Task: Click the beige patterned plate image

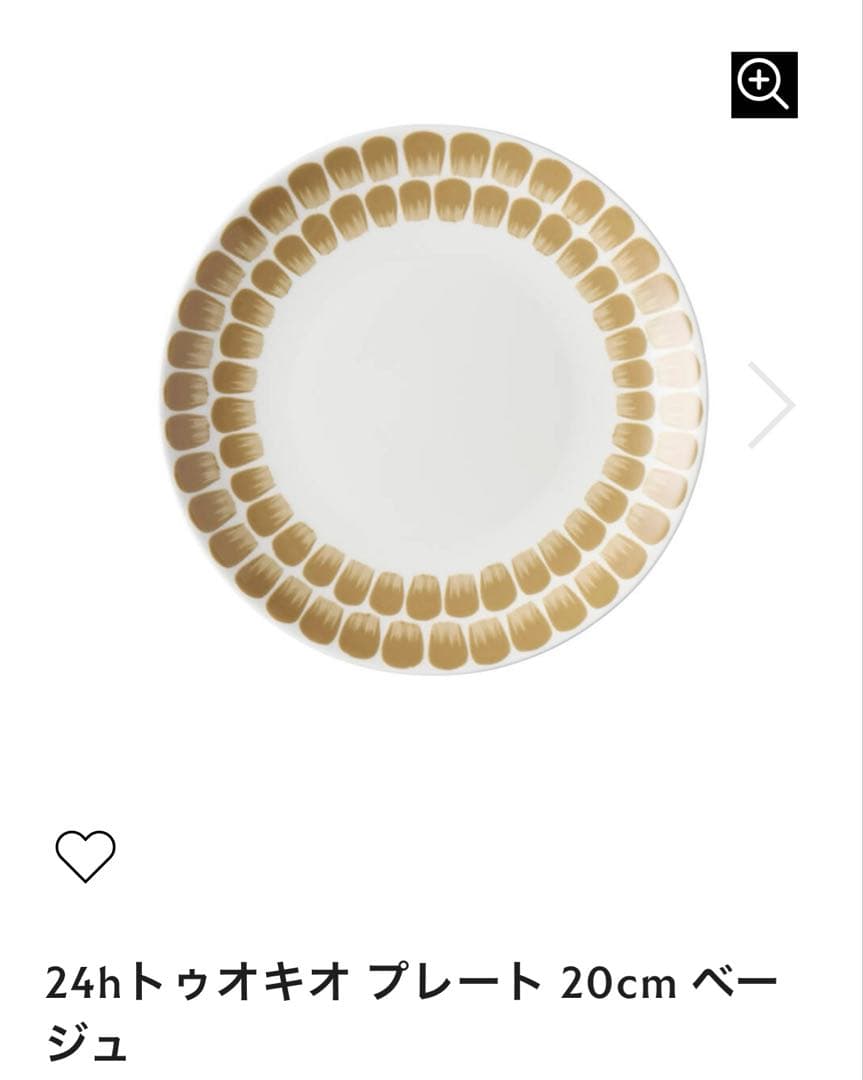Action: point(430,400)
